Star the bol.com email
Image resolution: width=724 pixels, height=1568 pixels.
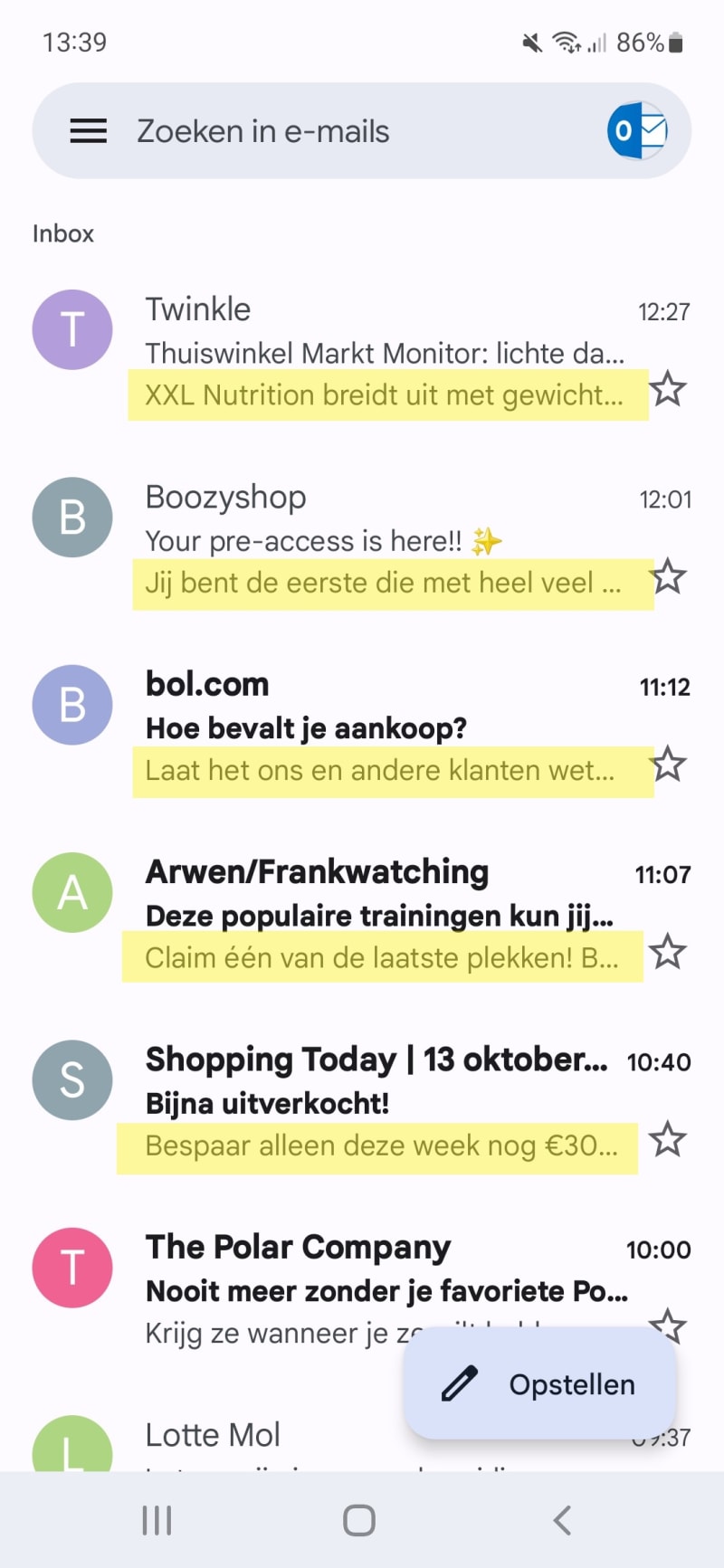point(667,765)
